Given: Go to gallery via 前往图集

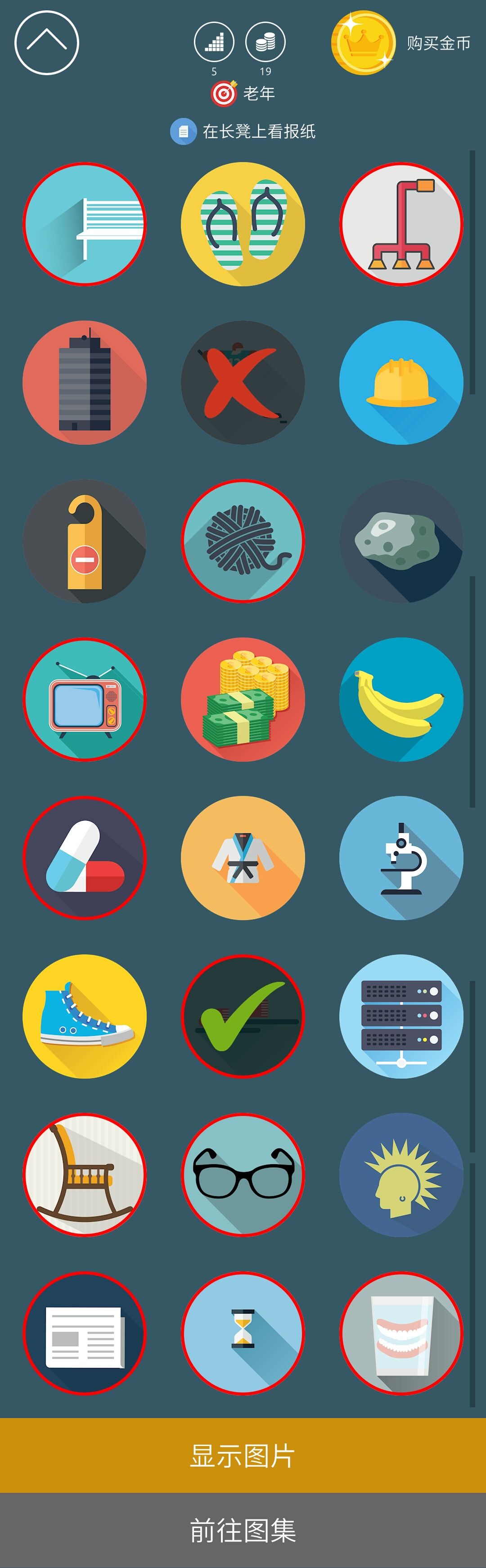Looking at the screenshot, I should click(x=243, y=1530).
